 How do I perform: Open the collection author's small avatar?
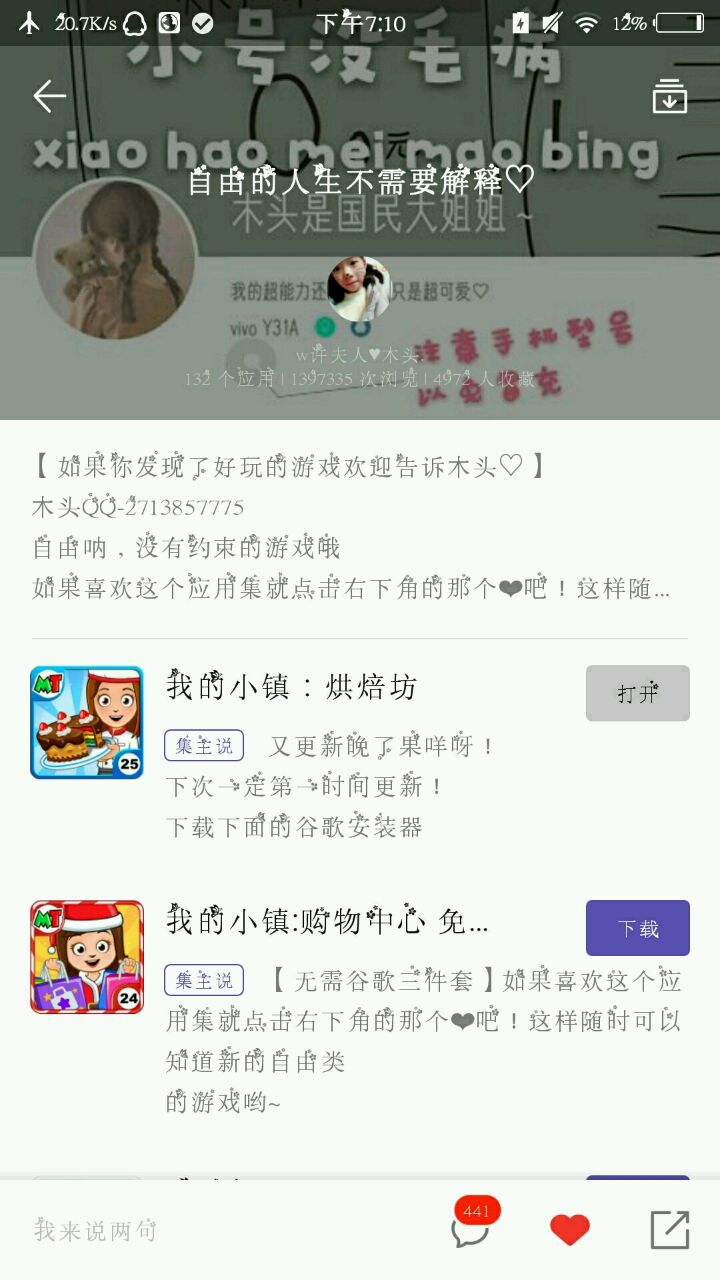click(359, 289)
